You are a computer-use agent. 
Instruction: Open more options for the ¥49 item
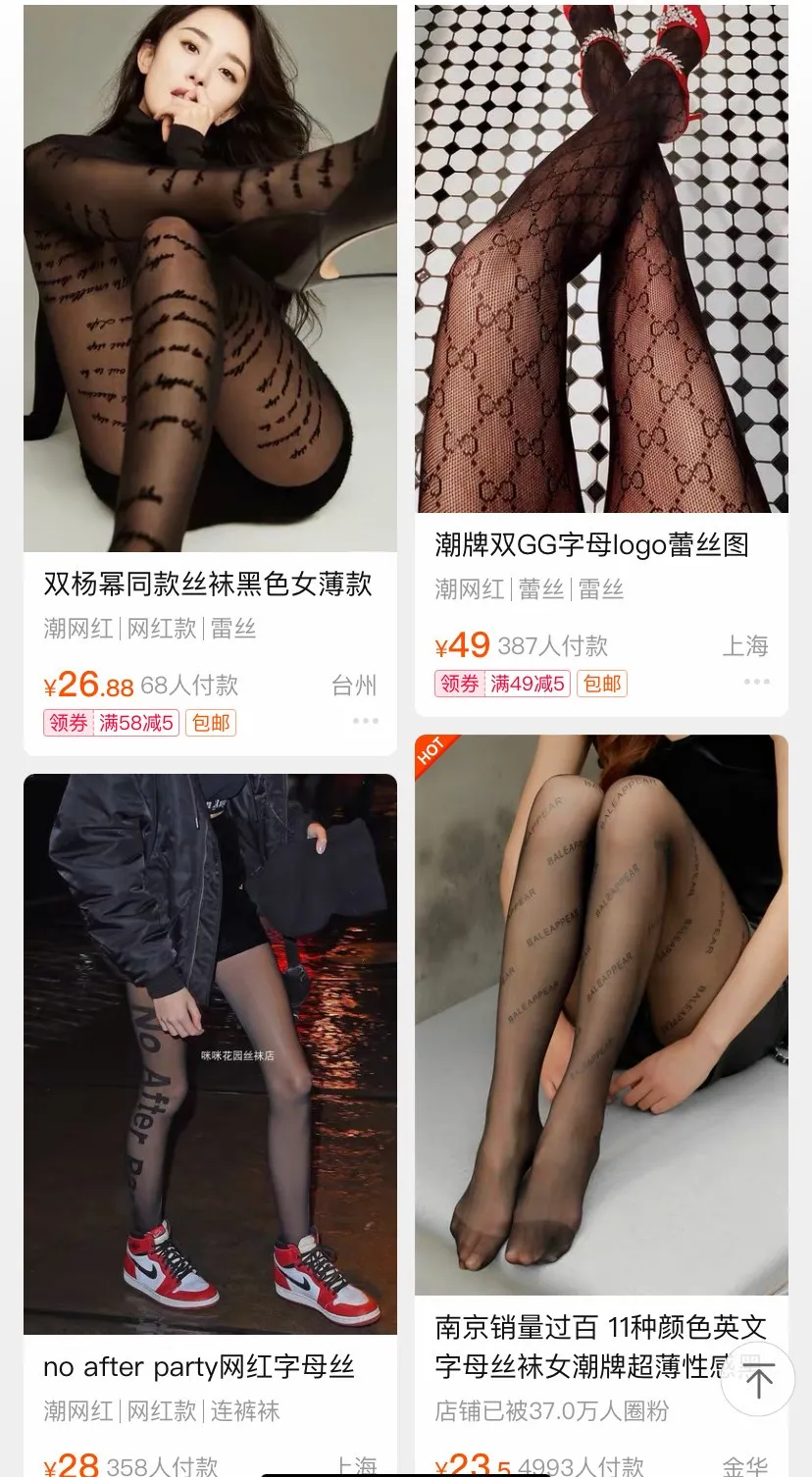(756, 682)
